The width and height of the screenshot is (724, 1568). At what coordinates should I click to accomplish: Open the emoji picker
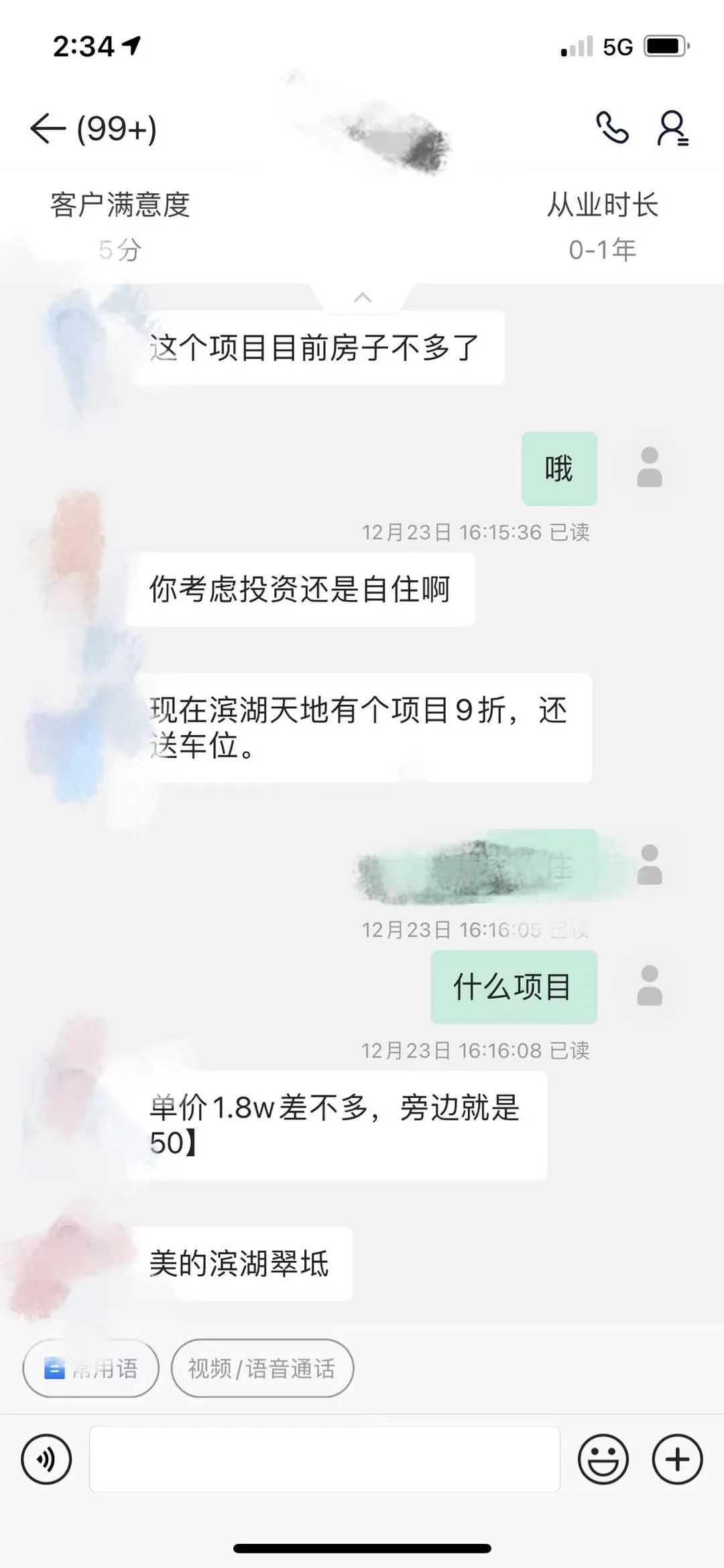tap(603, 1459)
